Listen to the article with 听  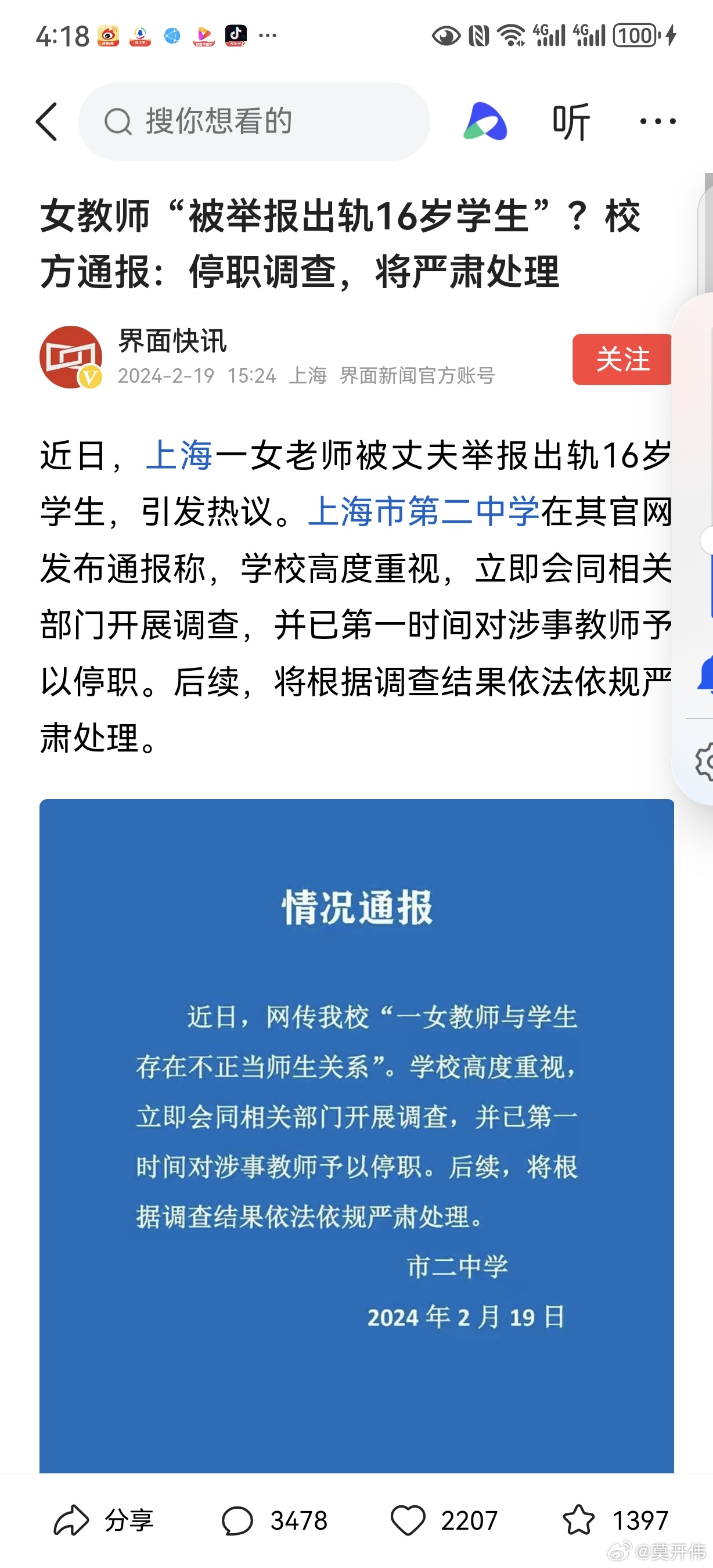point(571,122)
